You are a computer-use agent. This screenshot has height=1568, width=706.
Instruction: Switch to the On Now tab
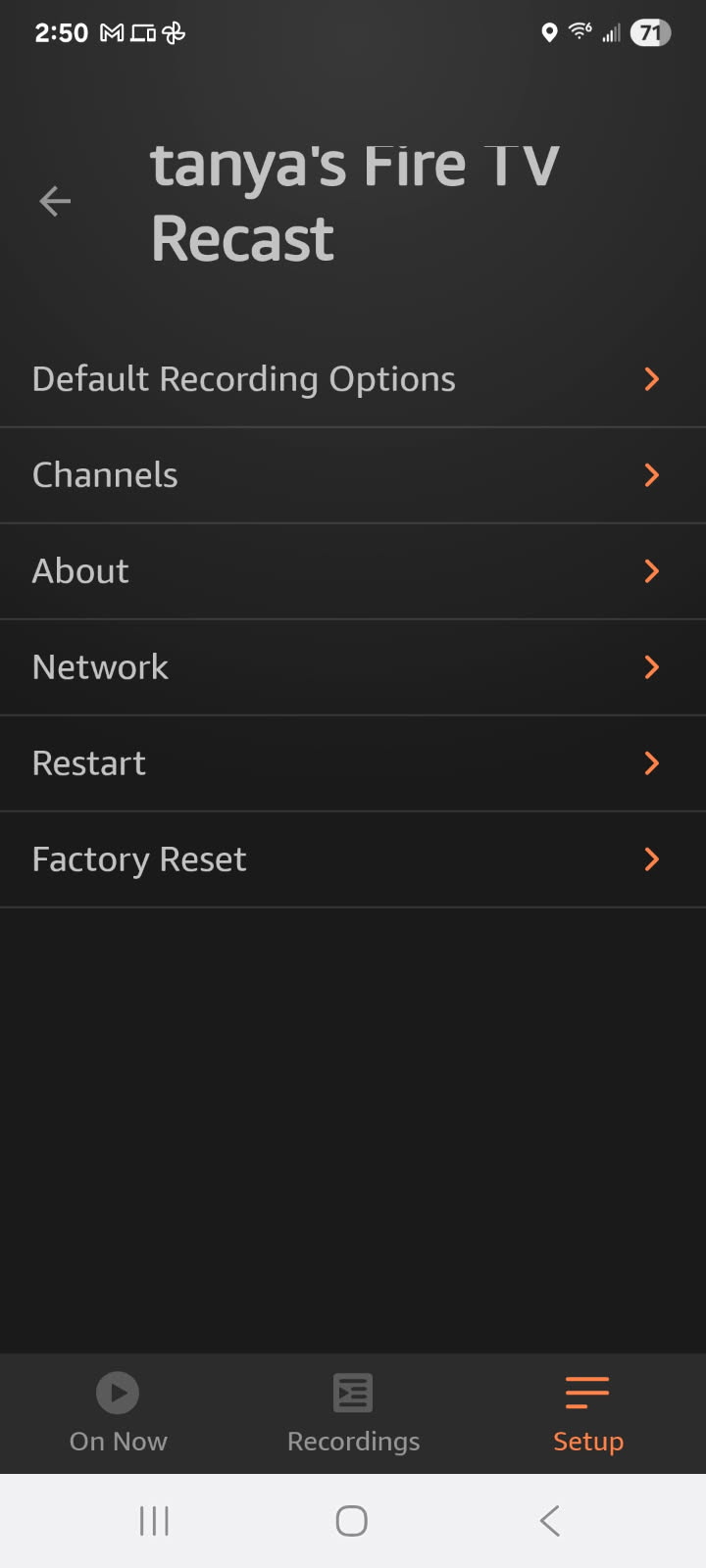pyautogui.click(x=118, y=1413)
